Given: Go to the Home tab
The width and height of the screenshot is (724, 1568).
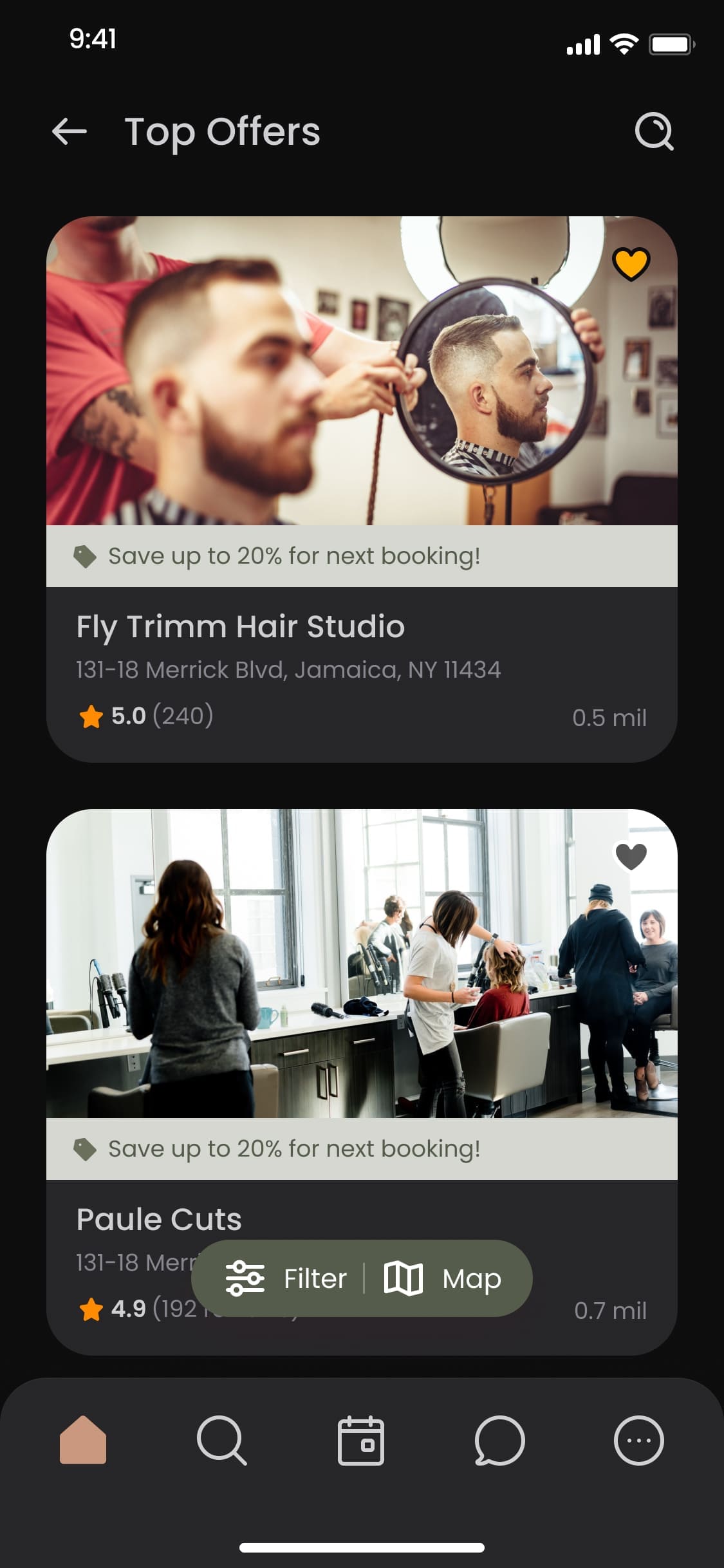Looking at the screenshot, I should click(x=83, y=1440).
